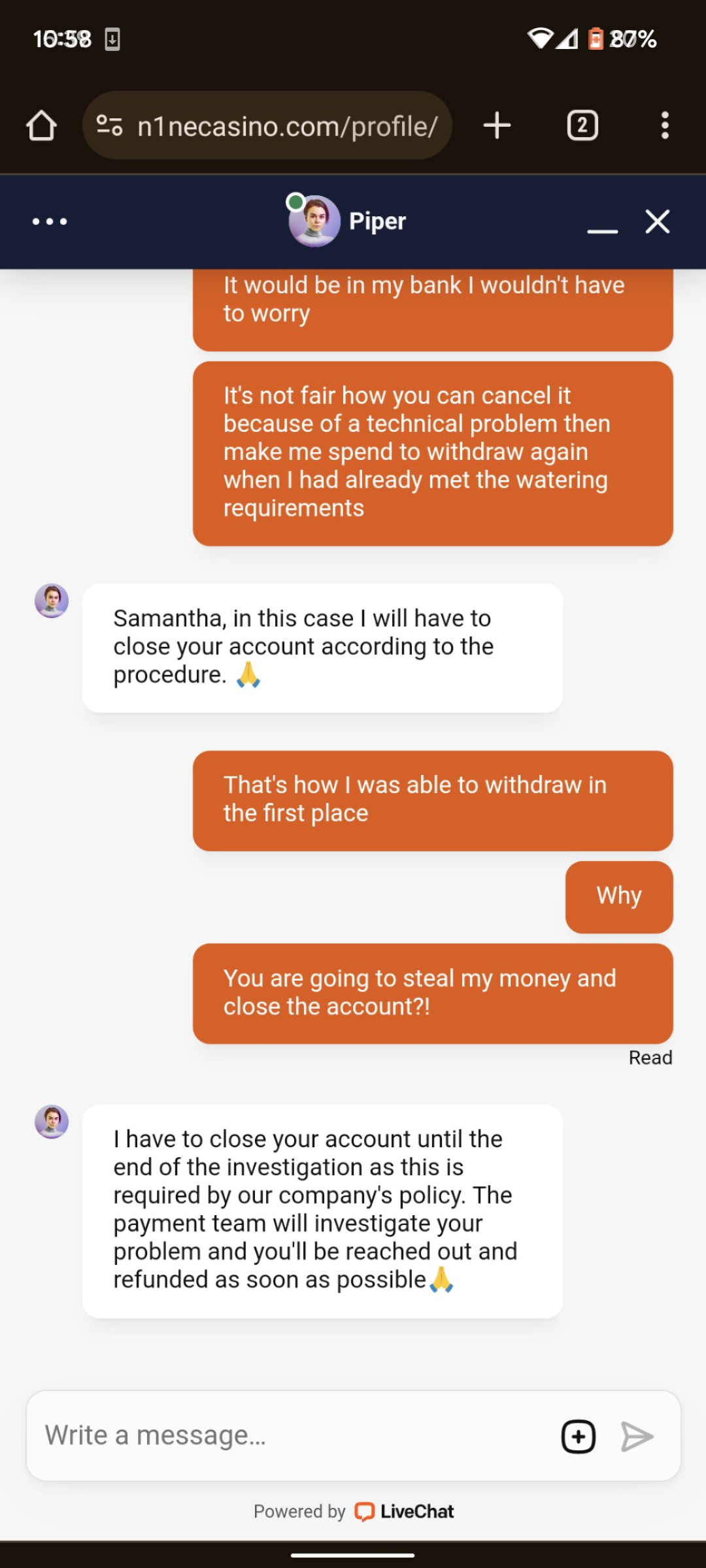
Task: Open the LiveChat powered-by link
Action: 404,1511
